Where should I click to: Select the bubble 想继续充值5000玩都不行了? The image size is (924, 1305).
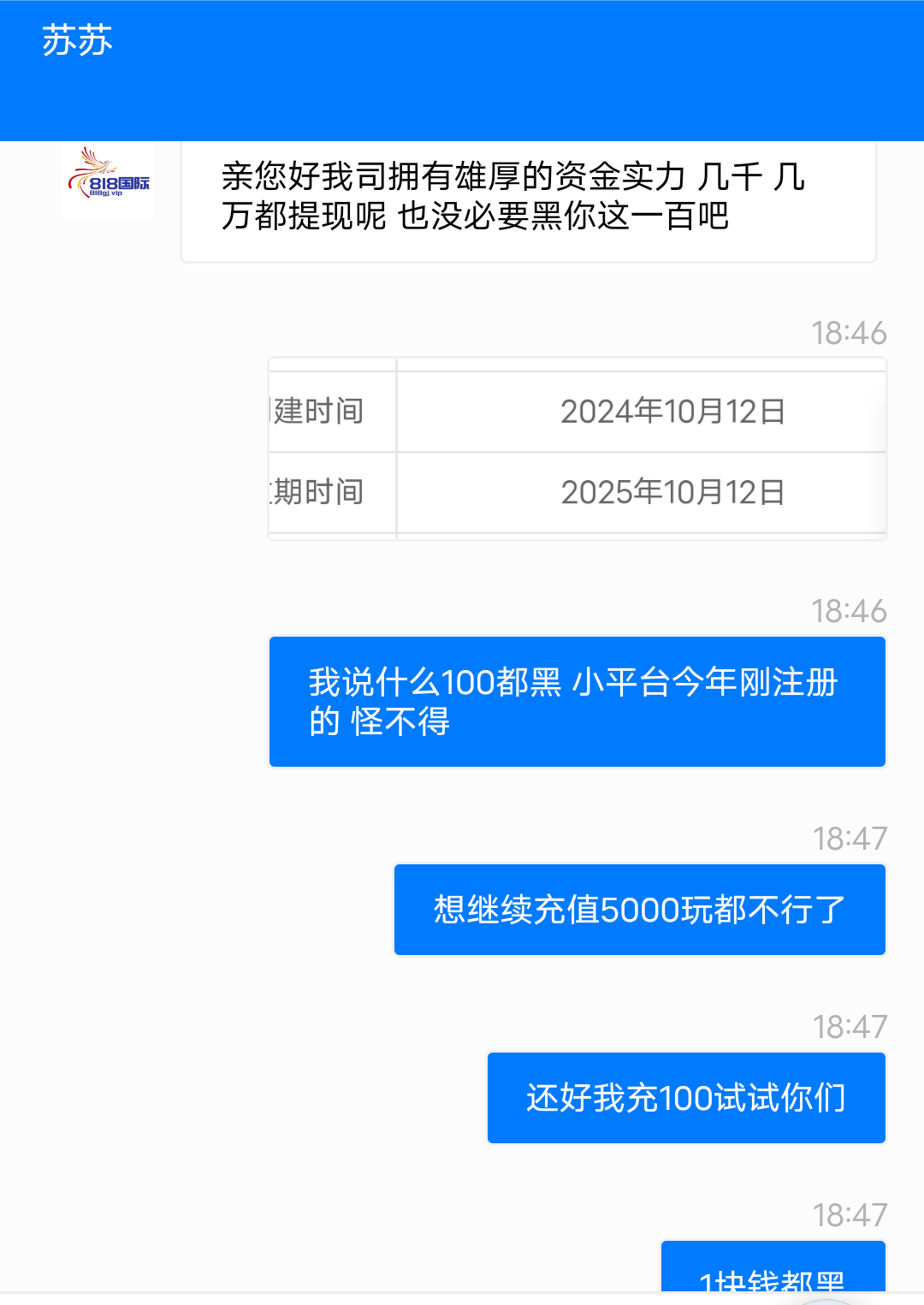click(638, 909)
